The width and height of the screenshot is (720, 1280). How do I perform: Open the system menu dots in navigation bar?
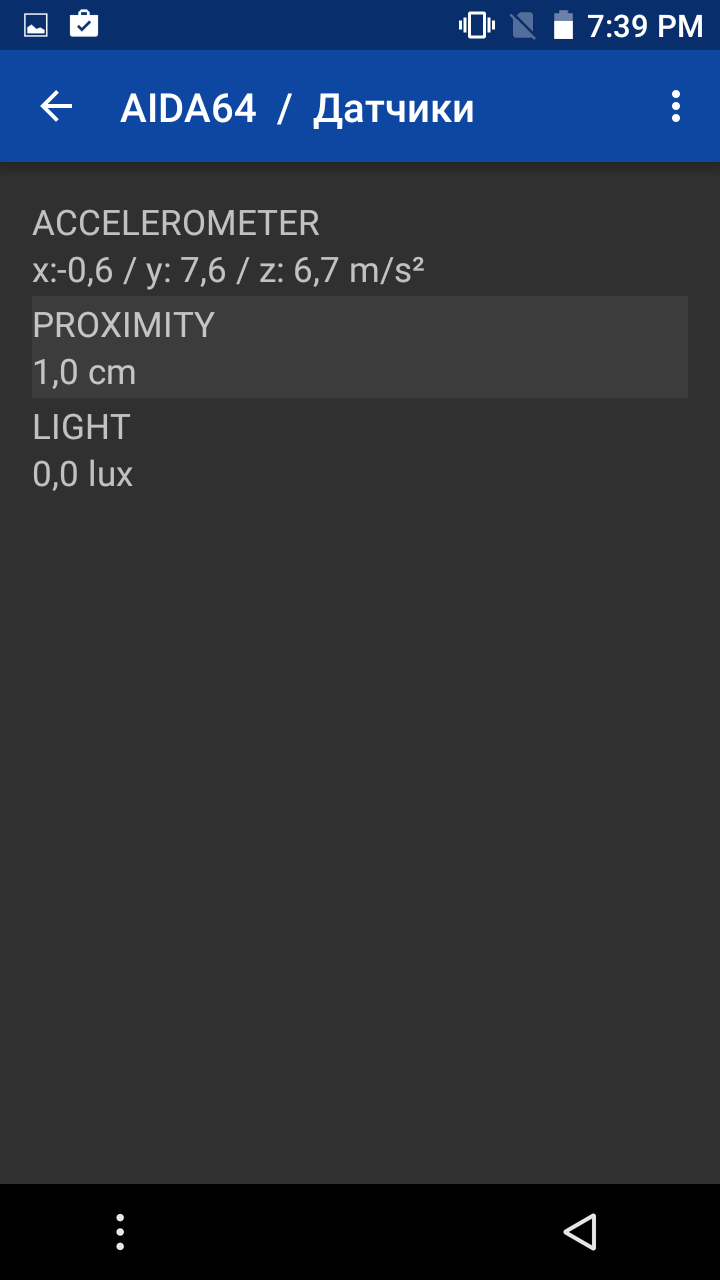pos(120,1232)
